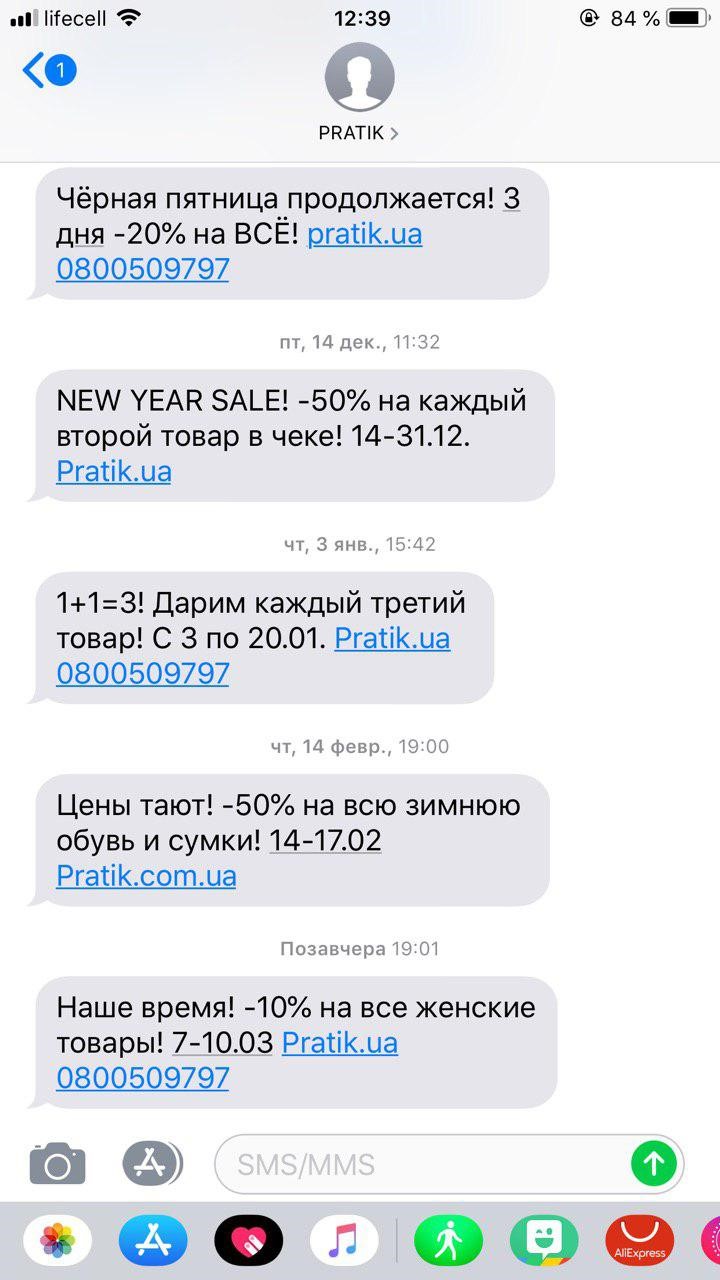
Task: Launch the App Store from the dock
Action: [152, 1240]
